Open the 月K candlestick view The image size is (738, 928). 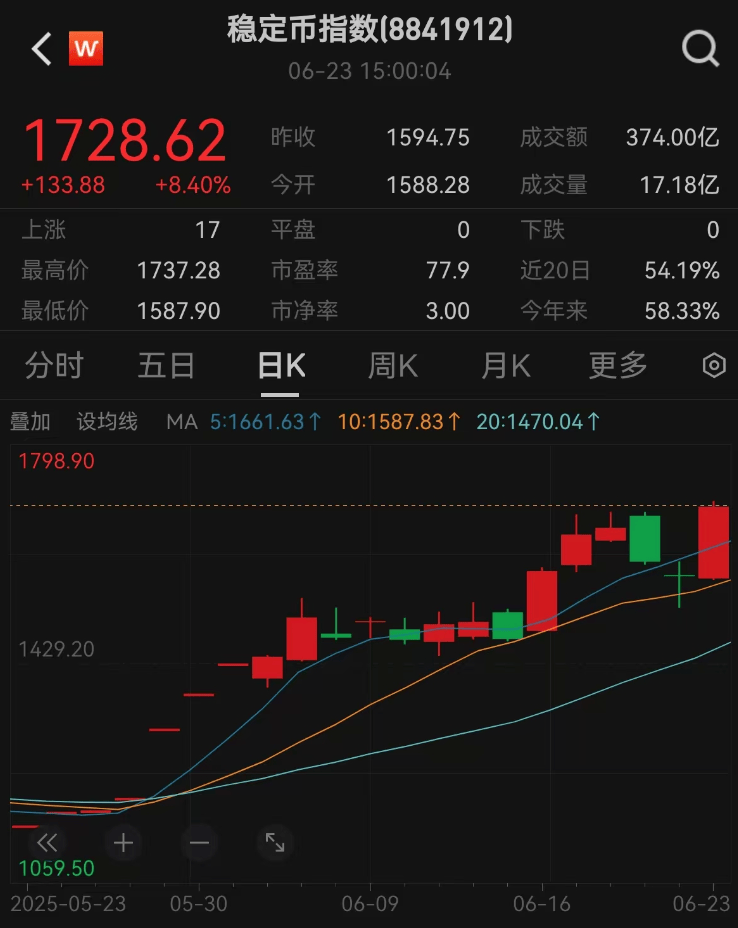coord(504,366)
